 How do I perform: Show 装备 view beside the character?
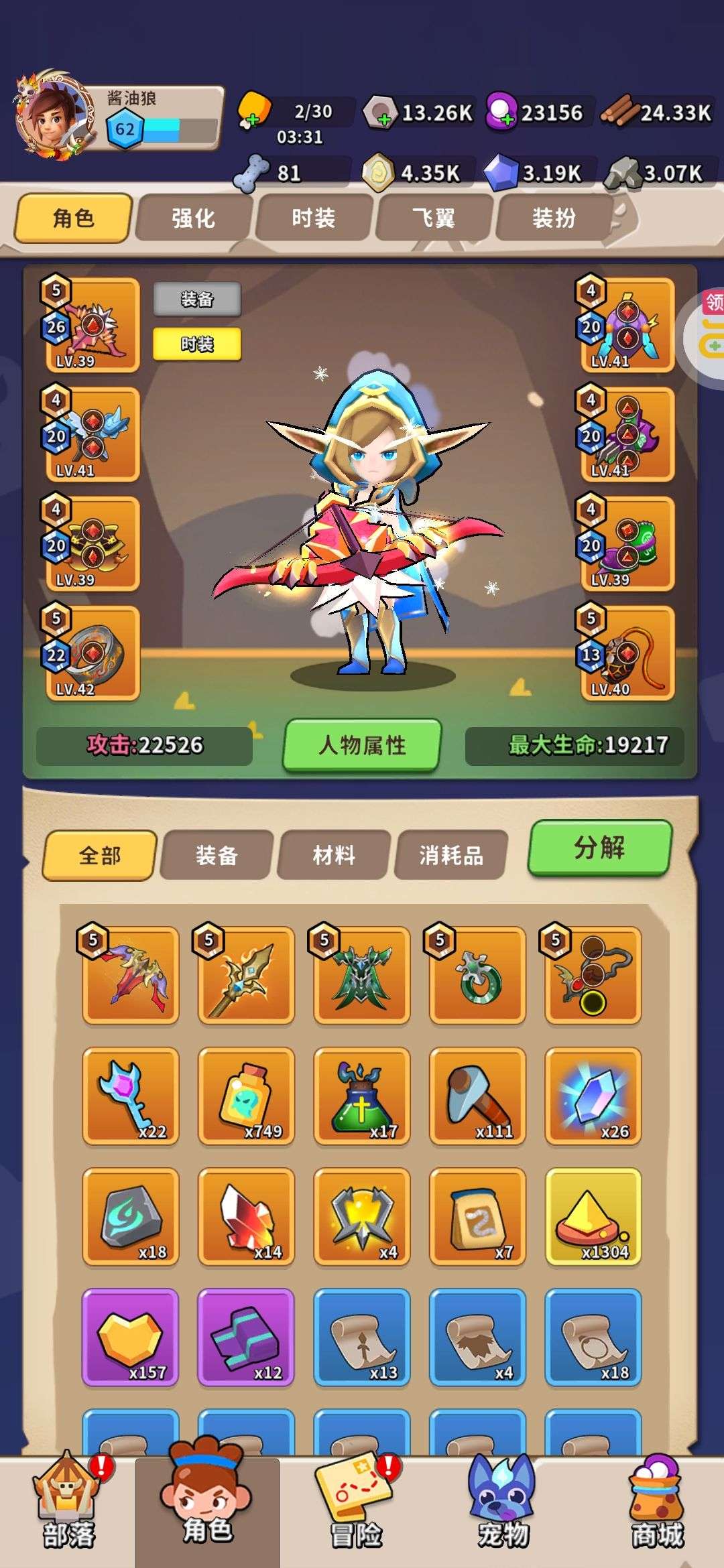pyautogui.click(x=197, y=300)
